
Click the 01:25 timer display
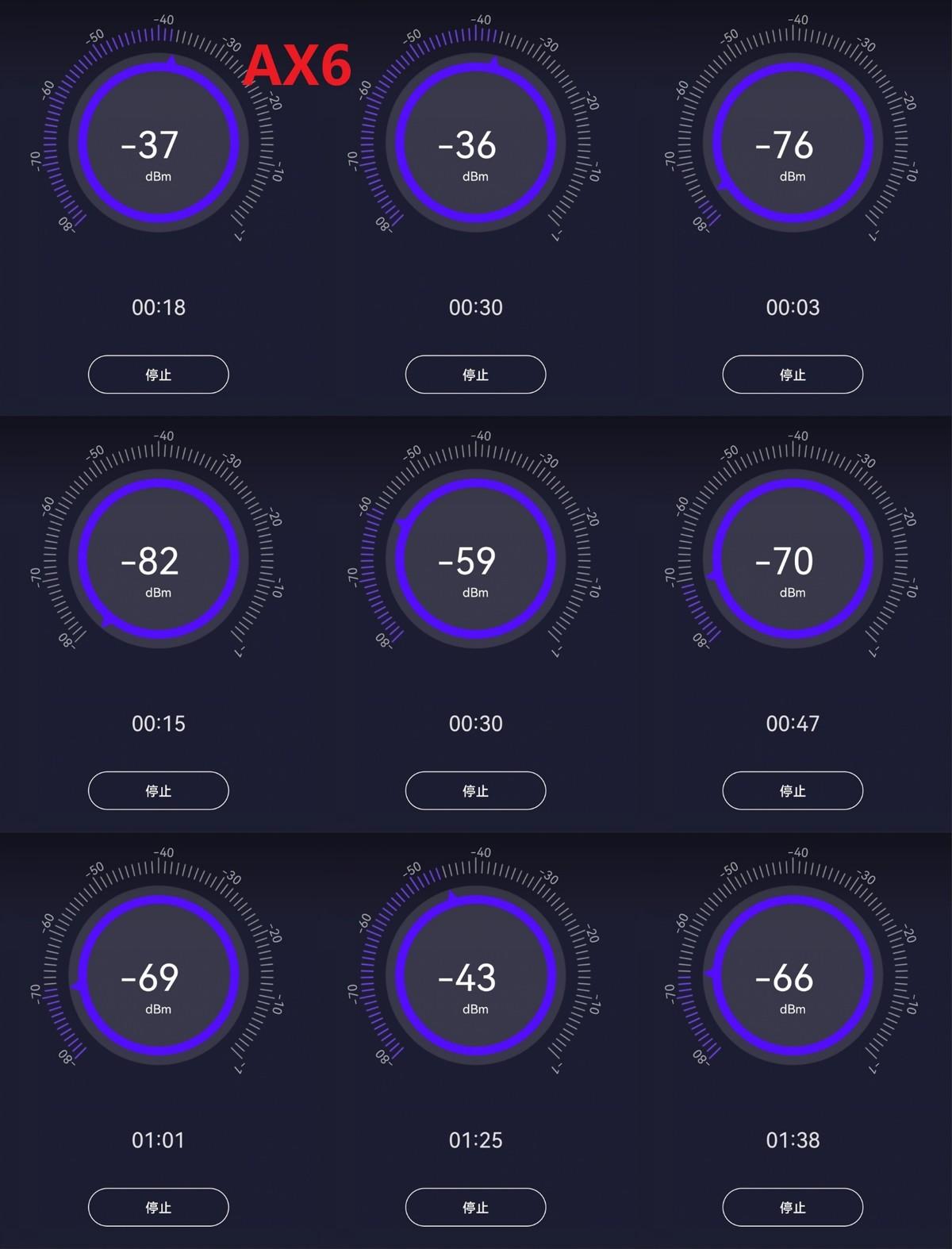click(x=474, y=1140)
